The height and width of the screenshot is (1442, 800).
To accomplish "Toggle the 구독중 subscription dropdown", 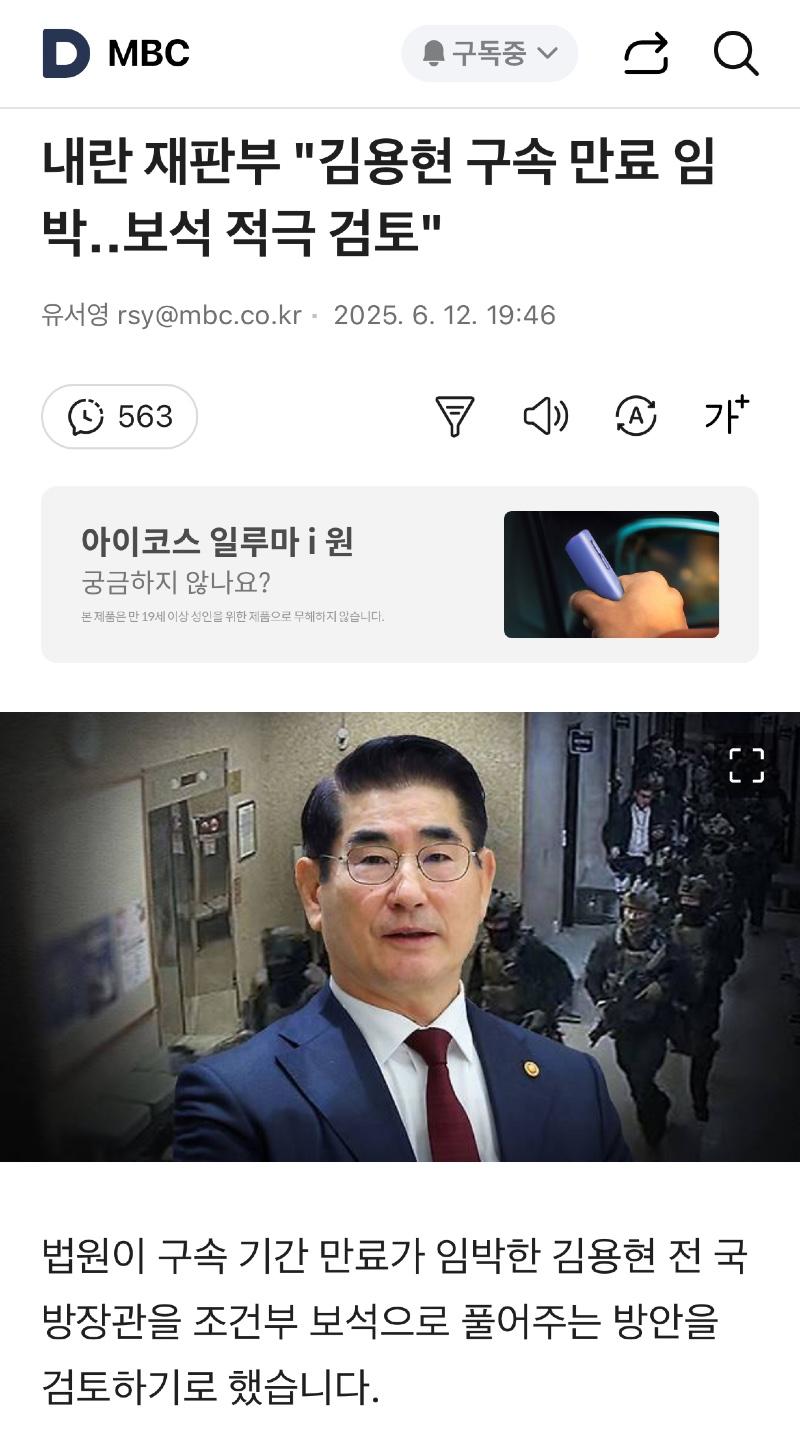I will point(489,53).
